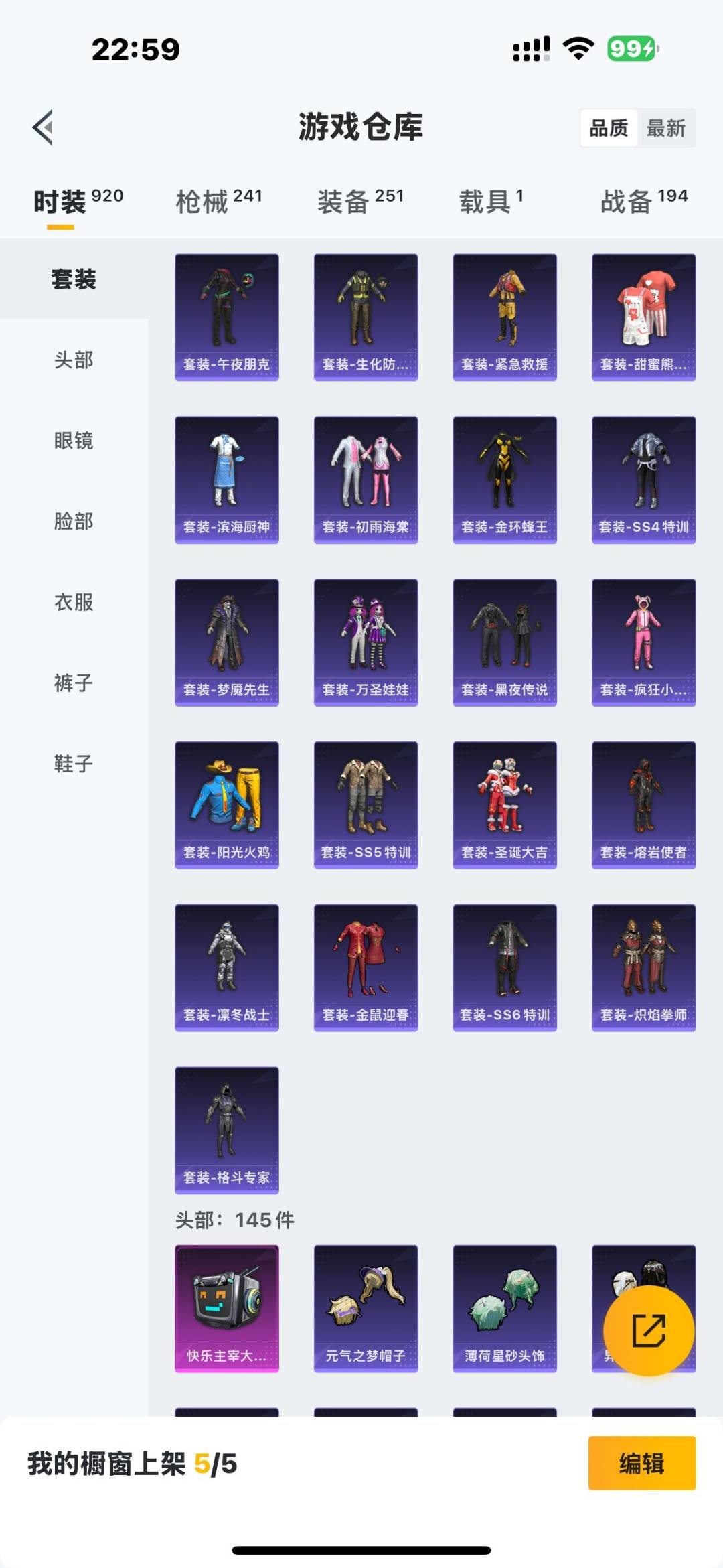The image size is (723, 1568).
Task: Go to the 鞋子 category
Action: click(74, 764)
